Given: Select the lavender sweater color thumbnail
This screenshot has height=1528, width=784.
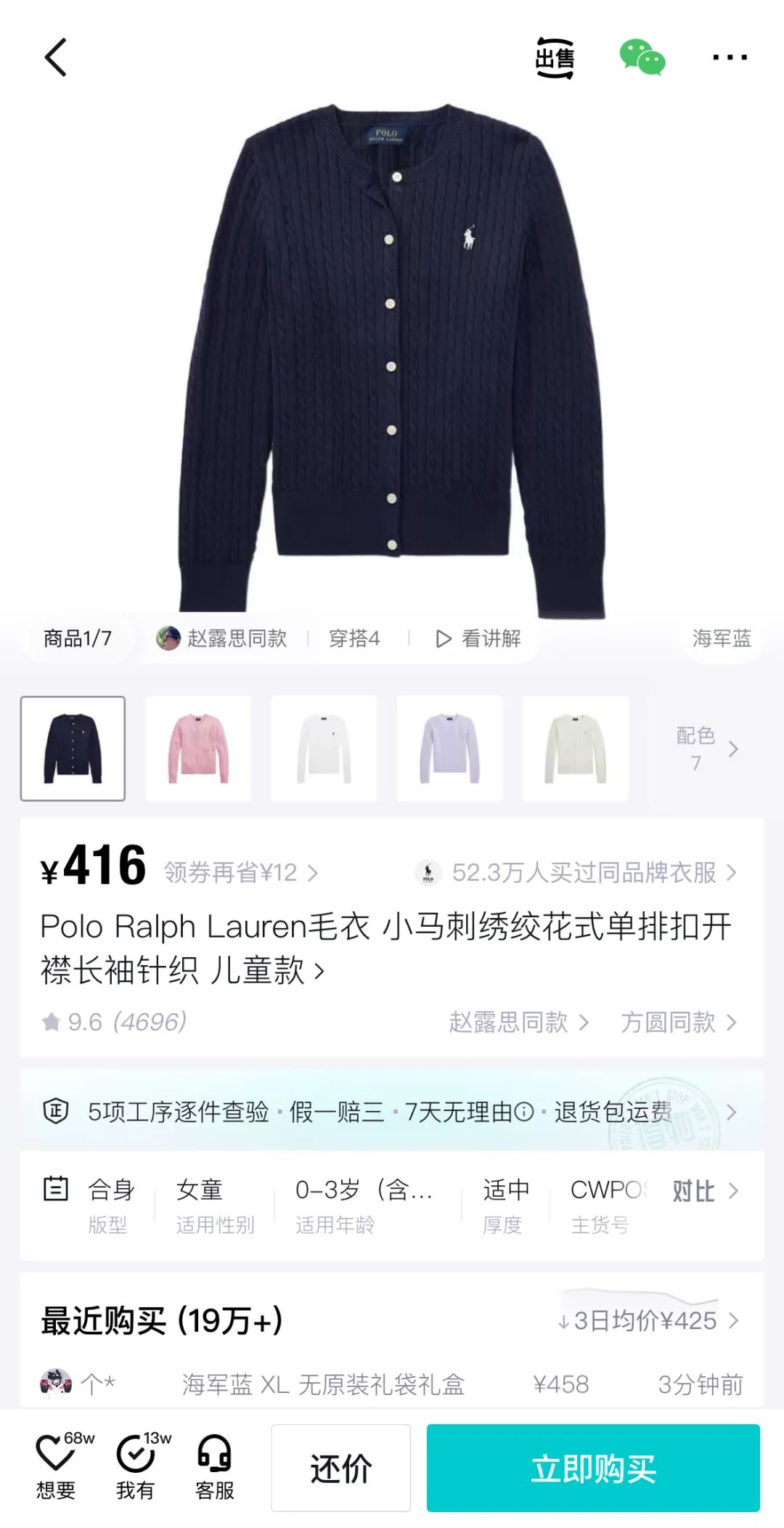Looking at the screenshot, I should coord(449,749).
